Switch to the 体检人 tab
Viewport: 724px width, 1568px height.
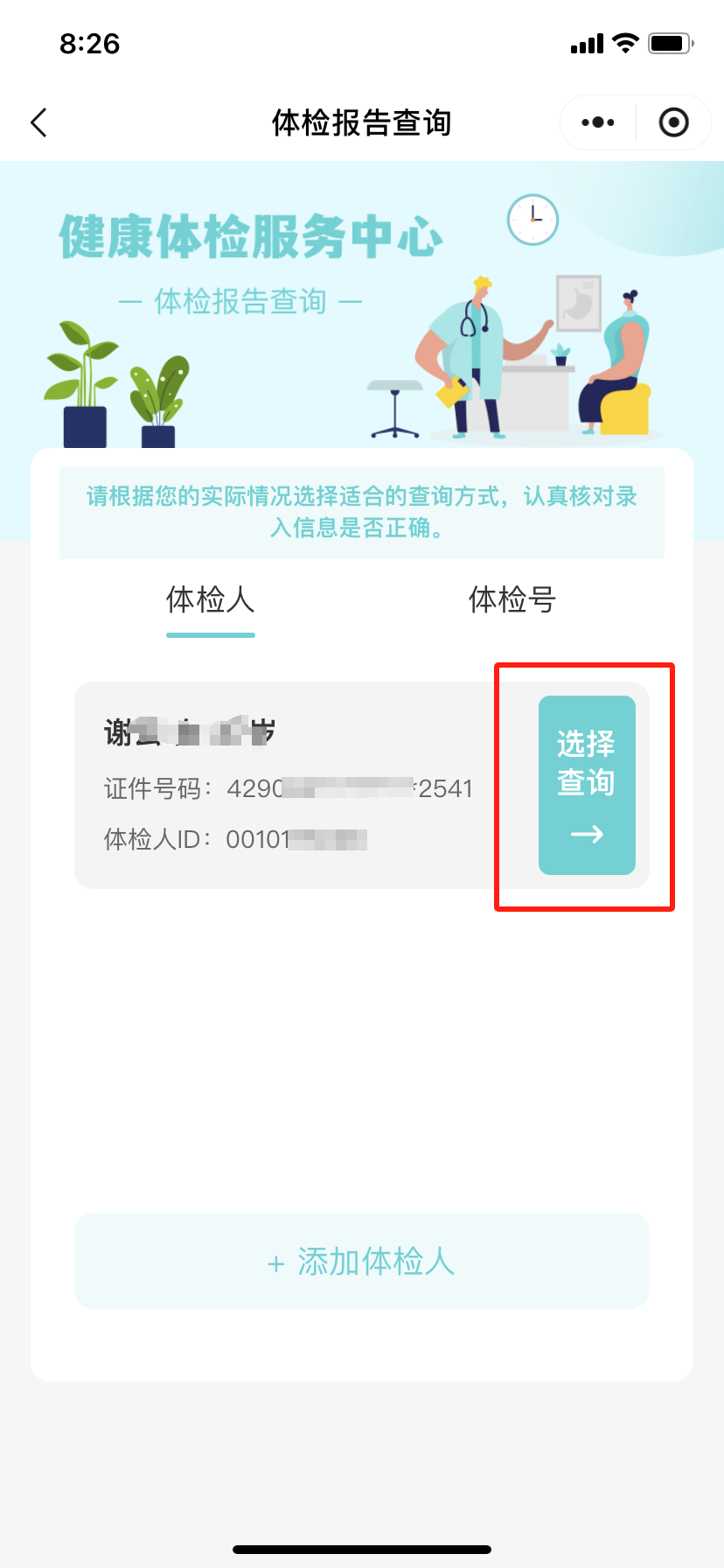click(211, 601)
